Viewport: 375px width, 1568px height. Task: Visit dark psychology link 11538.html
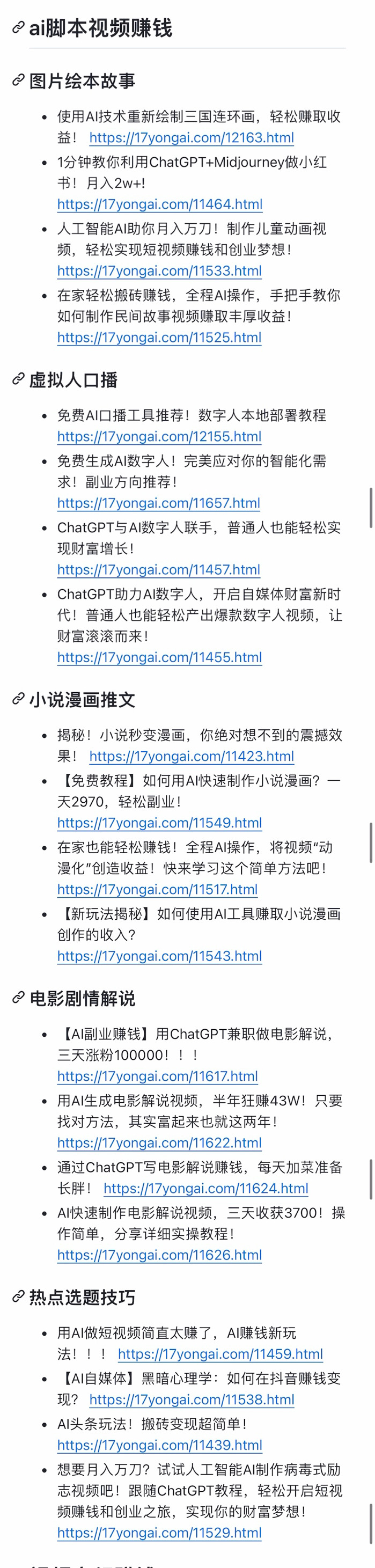192,1400
